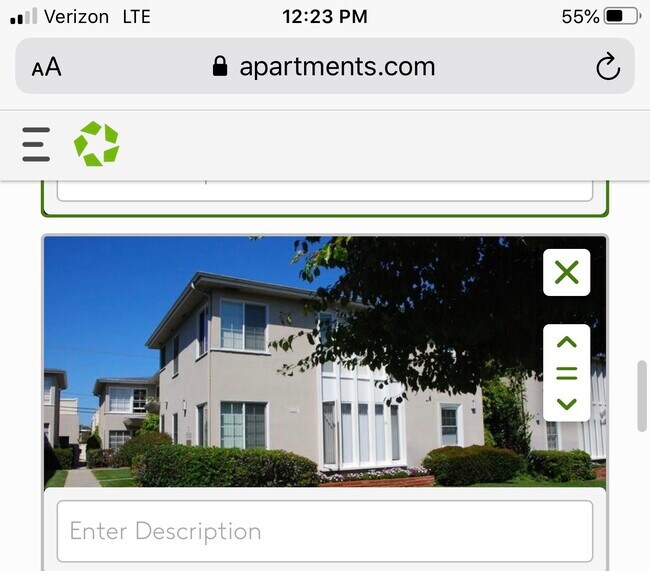
Task: Remove the building photo with X
Action: [566, 272]
